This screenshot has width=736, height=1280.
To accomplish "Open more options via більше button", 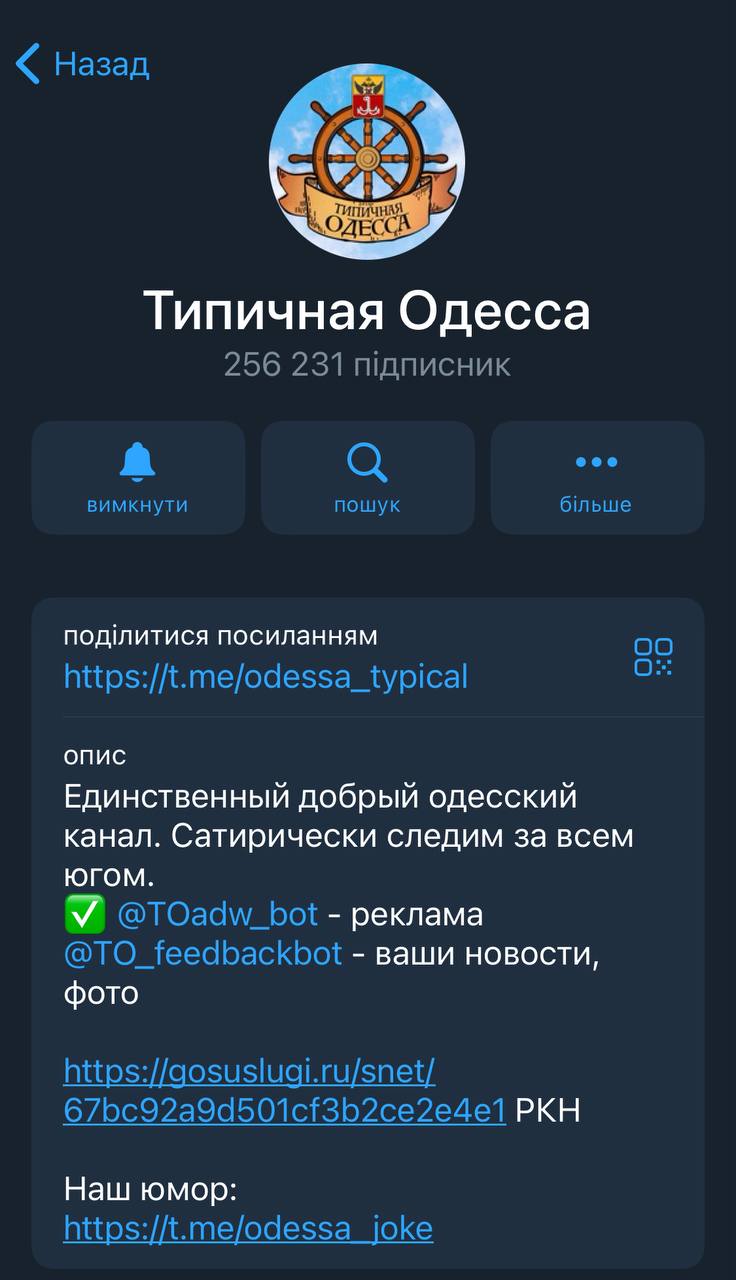I will click(x=596, y=478).
